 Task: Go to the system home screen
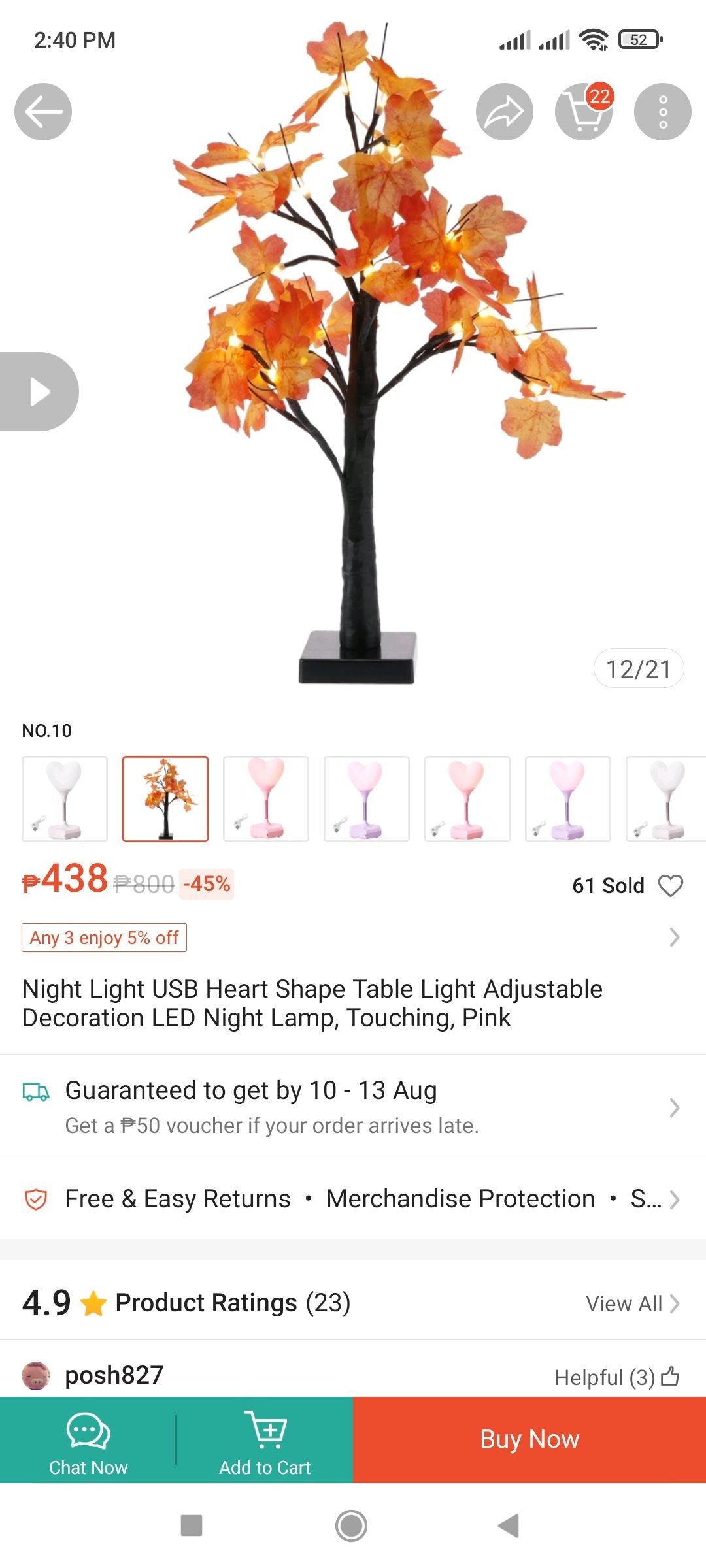click(352, 1526)
